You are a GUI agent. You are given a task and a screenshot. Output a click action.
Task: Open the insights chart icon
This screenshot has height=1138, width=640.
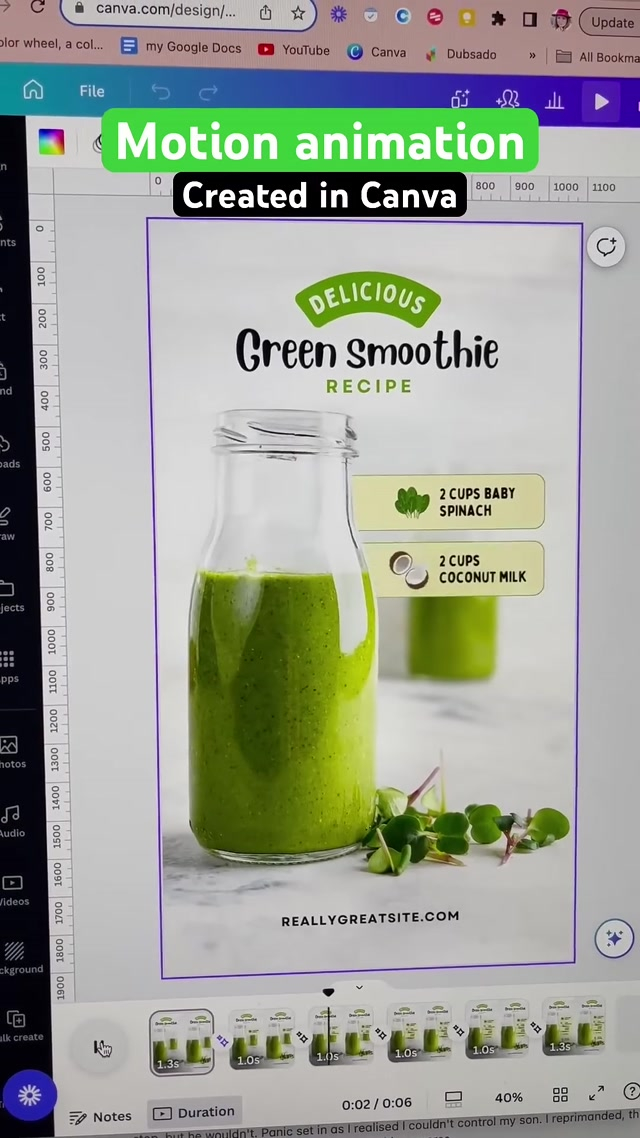click(554, 101)
